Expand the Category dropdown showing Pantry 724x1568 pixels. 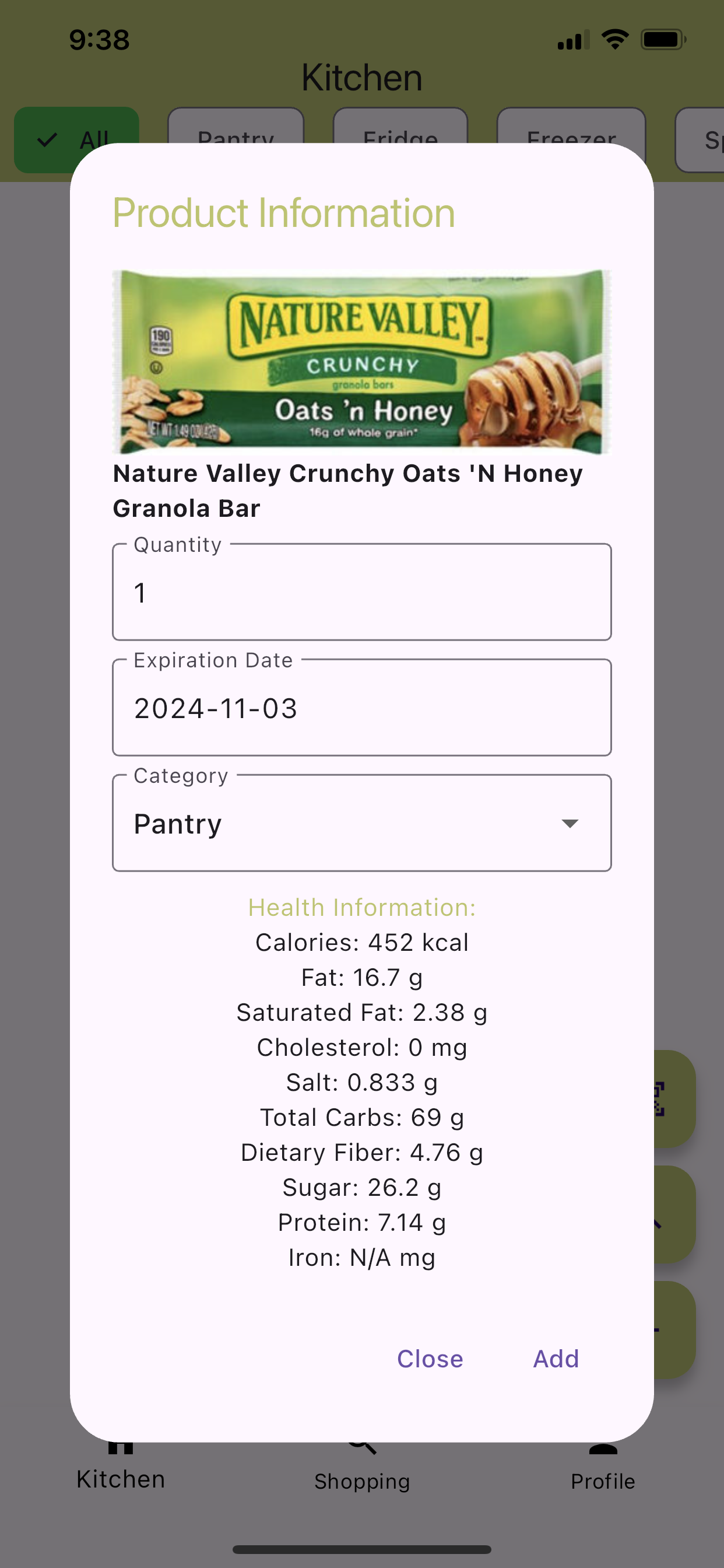tap(361, 824)
